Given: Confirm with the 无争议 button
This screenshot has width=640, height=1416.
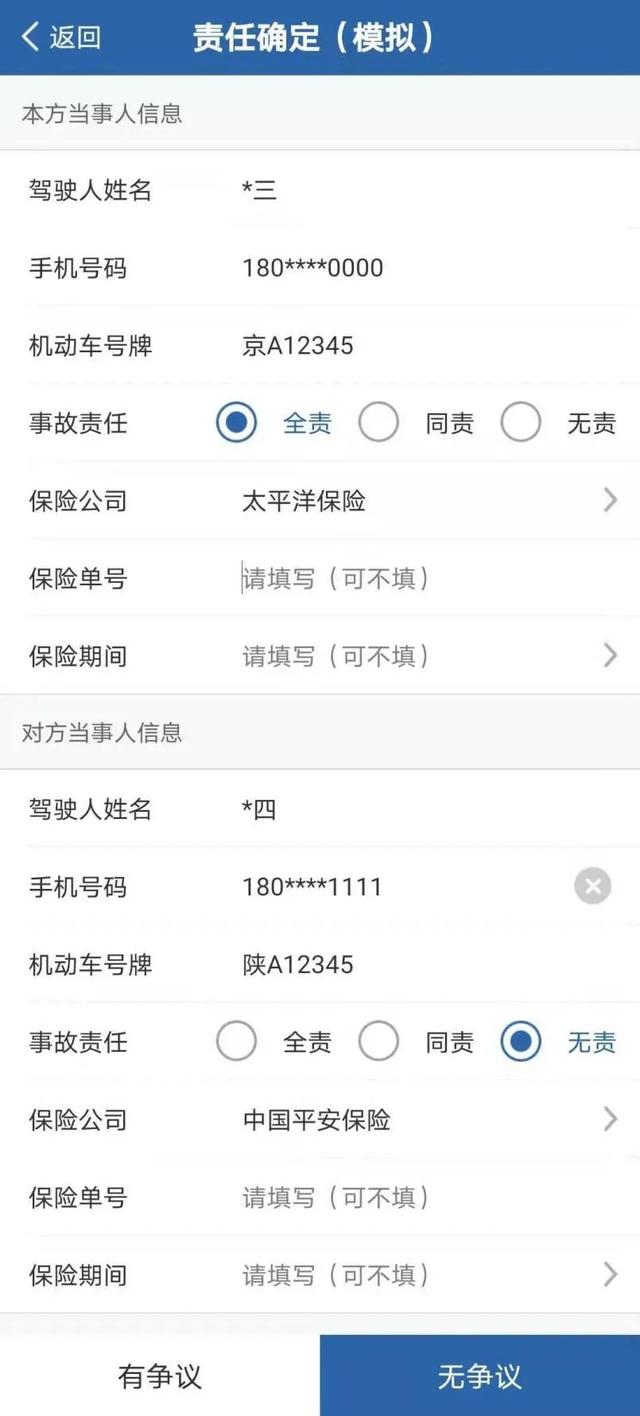Looking at the screenshot, I should pyautogui.click(x=480, y=1376).
